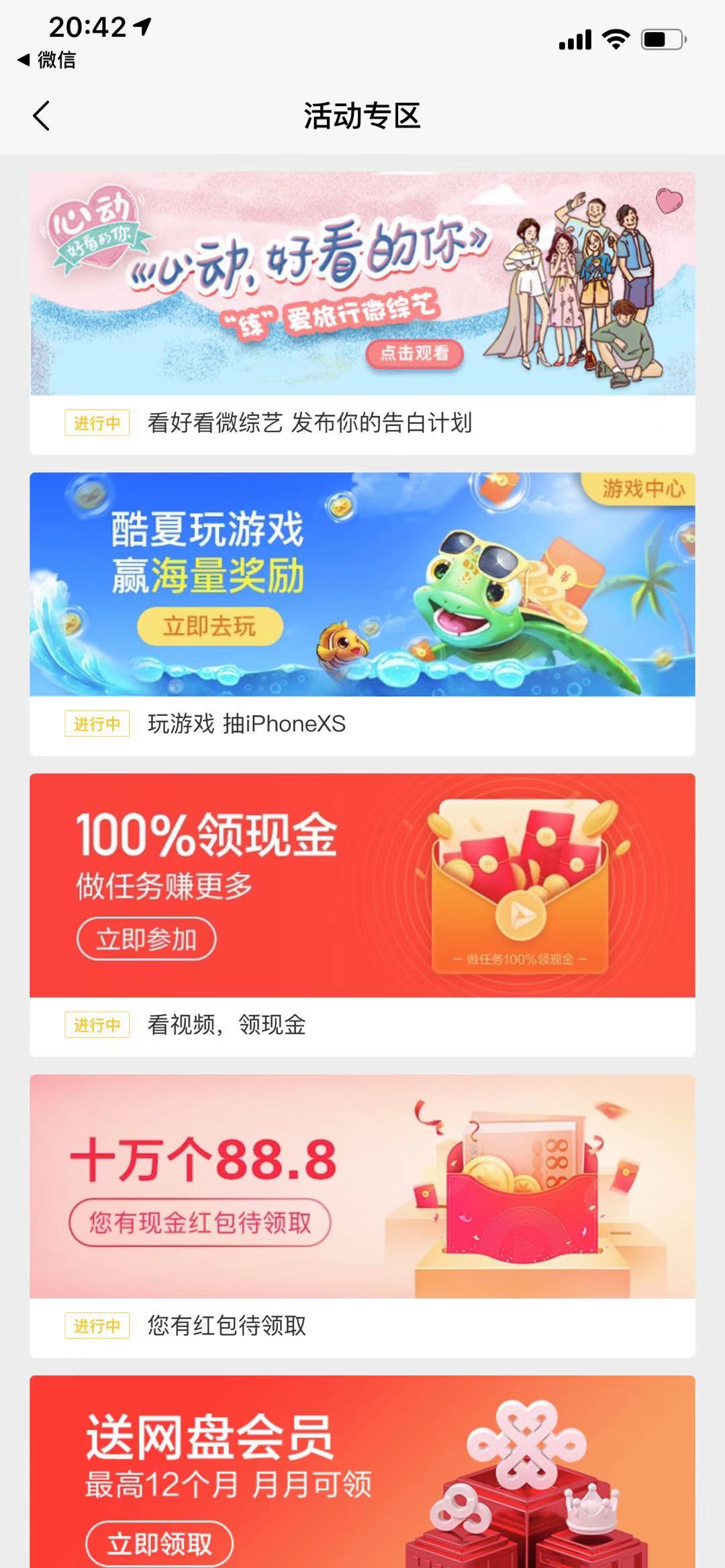Open 看好看微综艺 发布你的告白计划 activity
Screen dimensions: 725x1568
coord(309,423)
